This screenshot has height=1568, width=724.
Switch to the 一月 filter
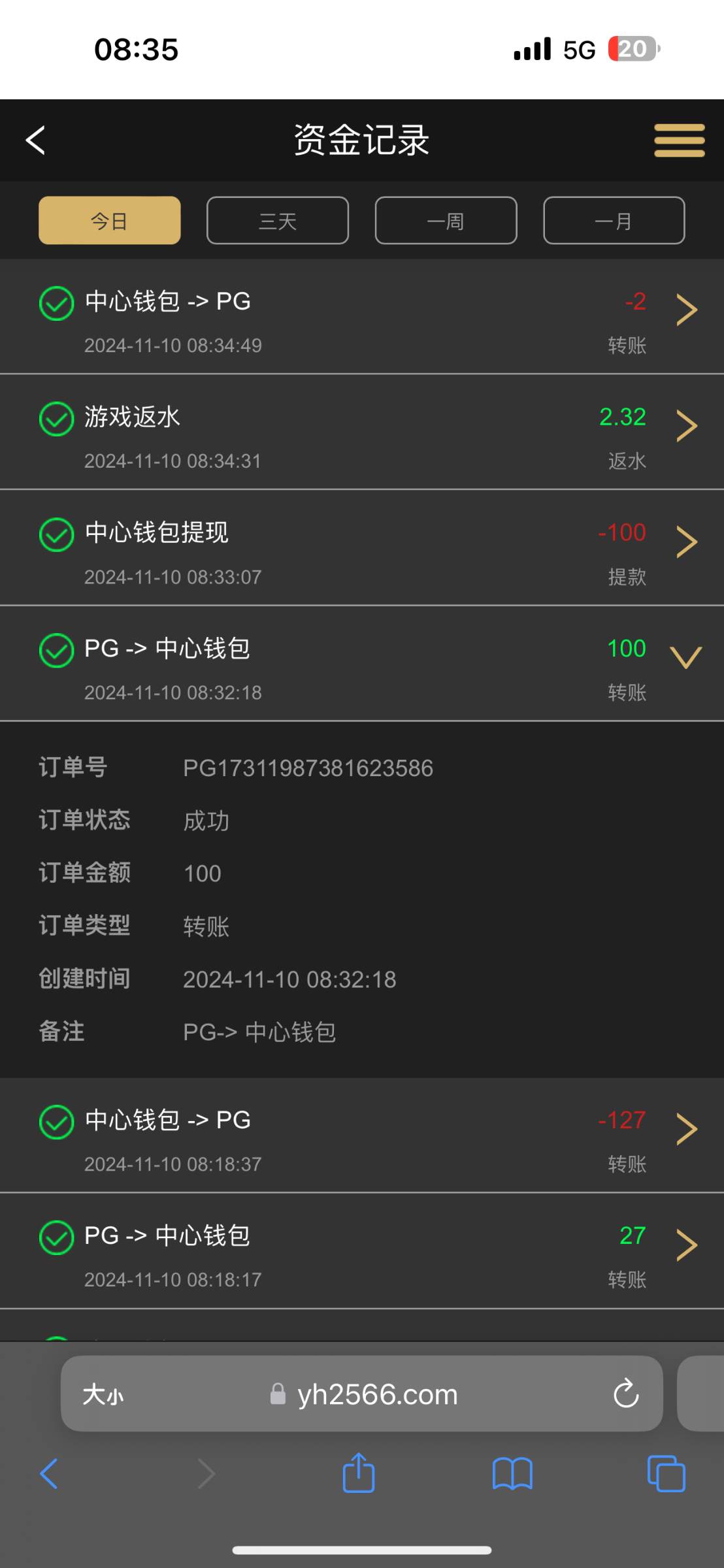coord(614,221)
